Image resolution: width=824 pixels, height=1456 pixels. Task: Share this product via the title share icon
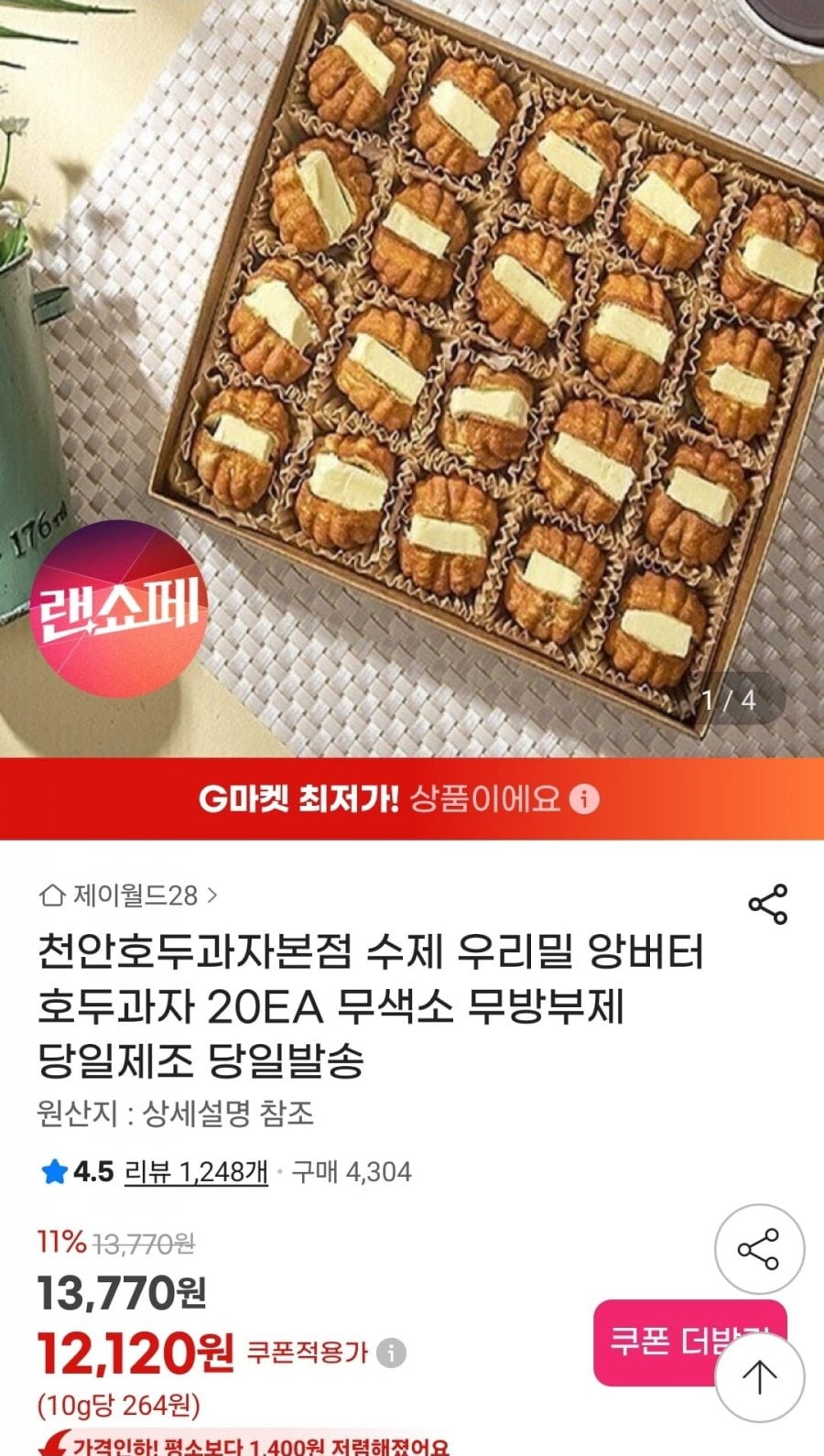pyautogui.click(x=767, y=904)
